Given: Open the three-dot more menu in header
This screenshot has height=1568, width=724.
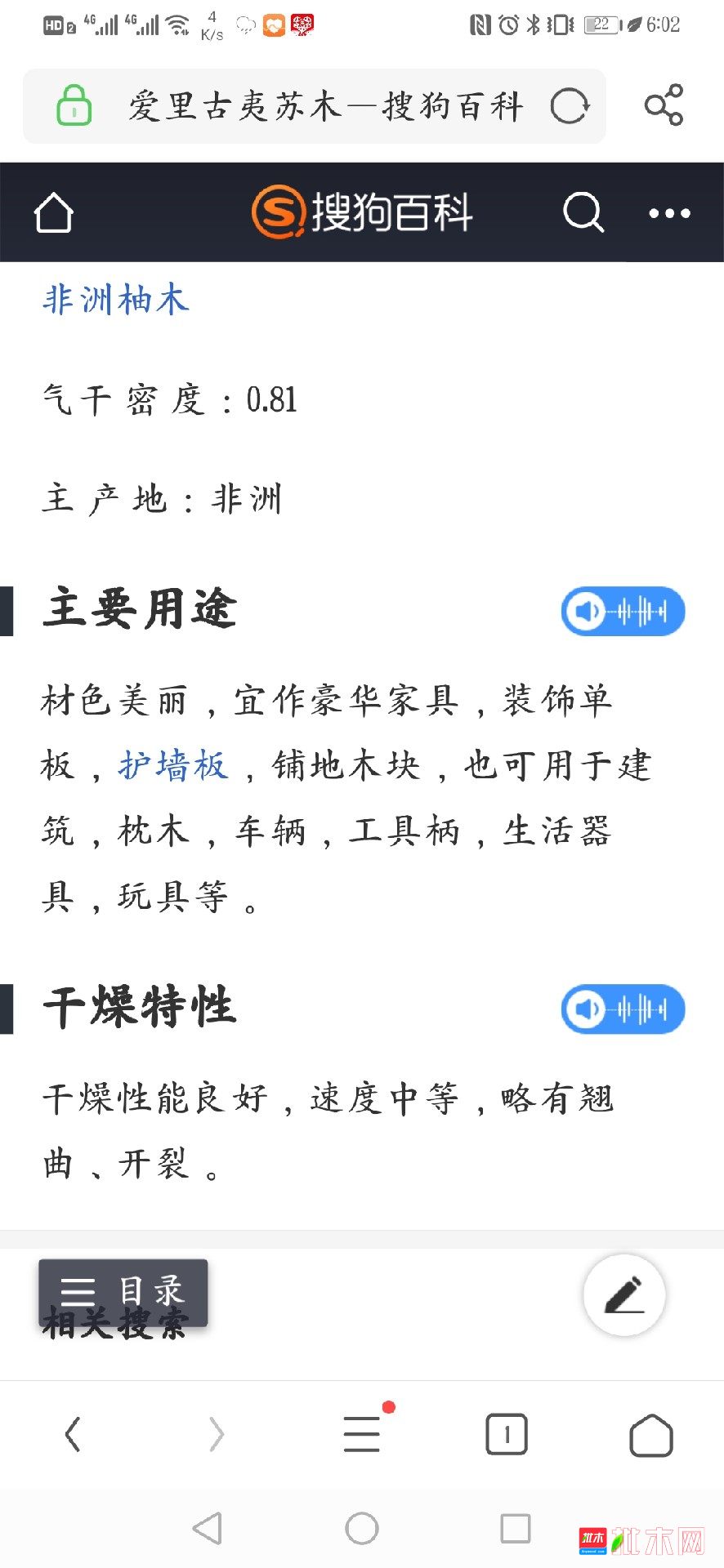Looking at the screenshot, I should coord(669,214).
